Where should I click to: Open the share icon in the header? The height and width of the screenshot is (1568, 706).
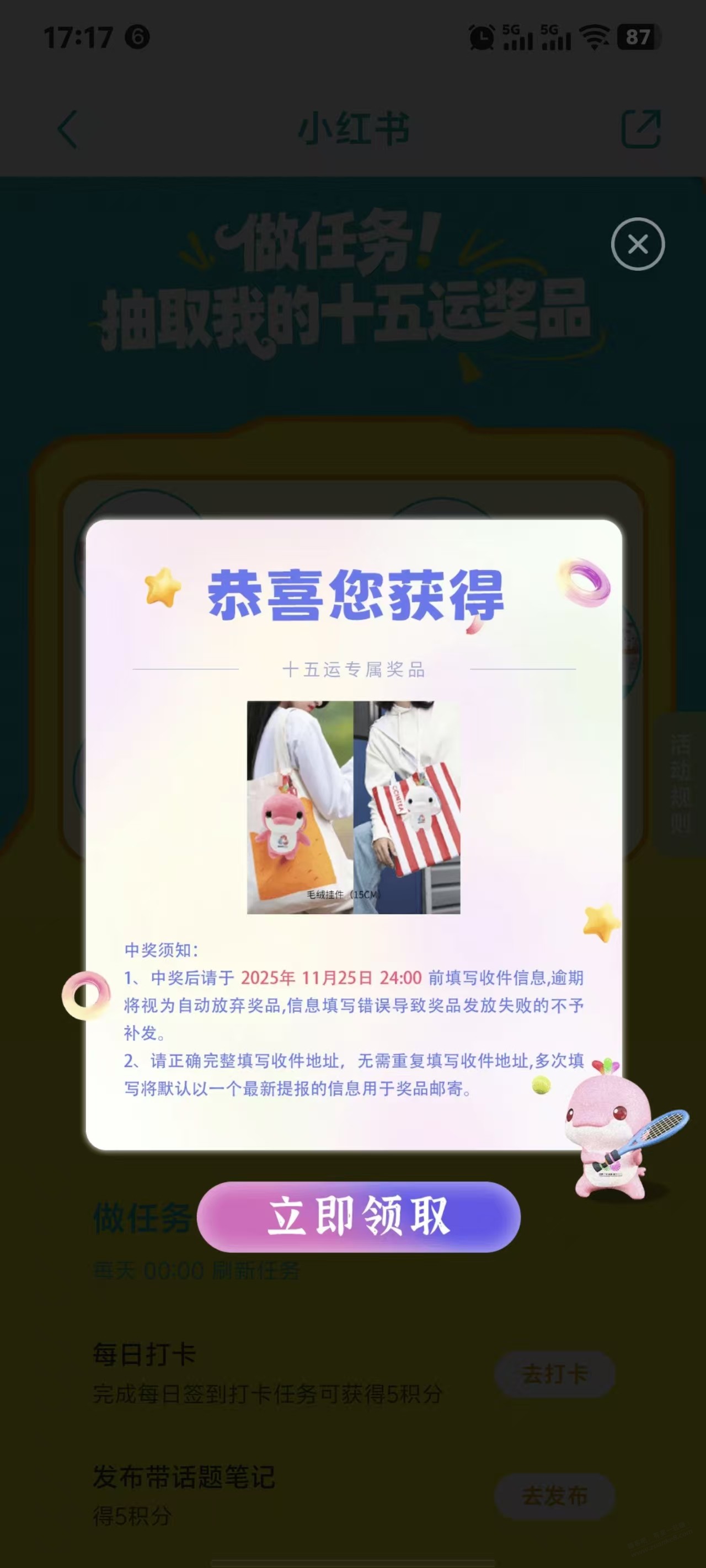click(640, 129)
